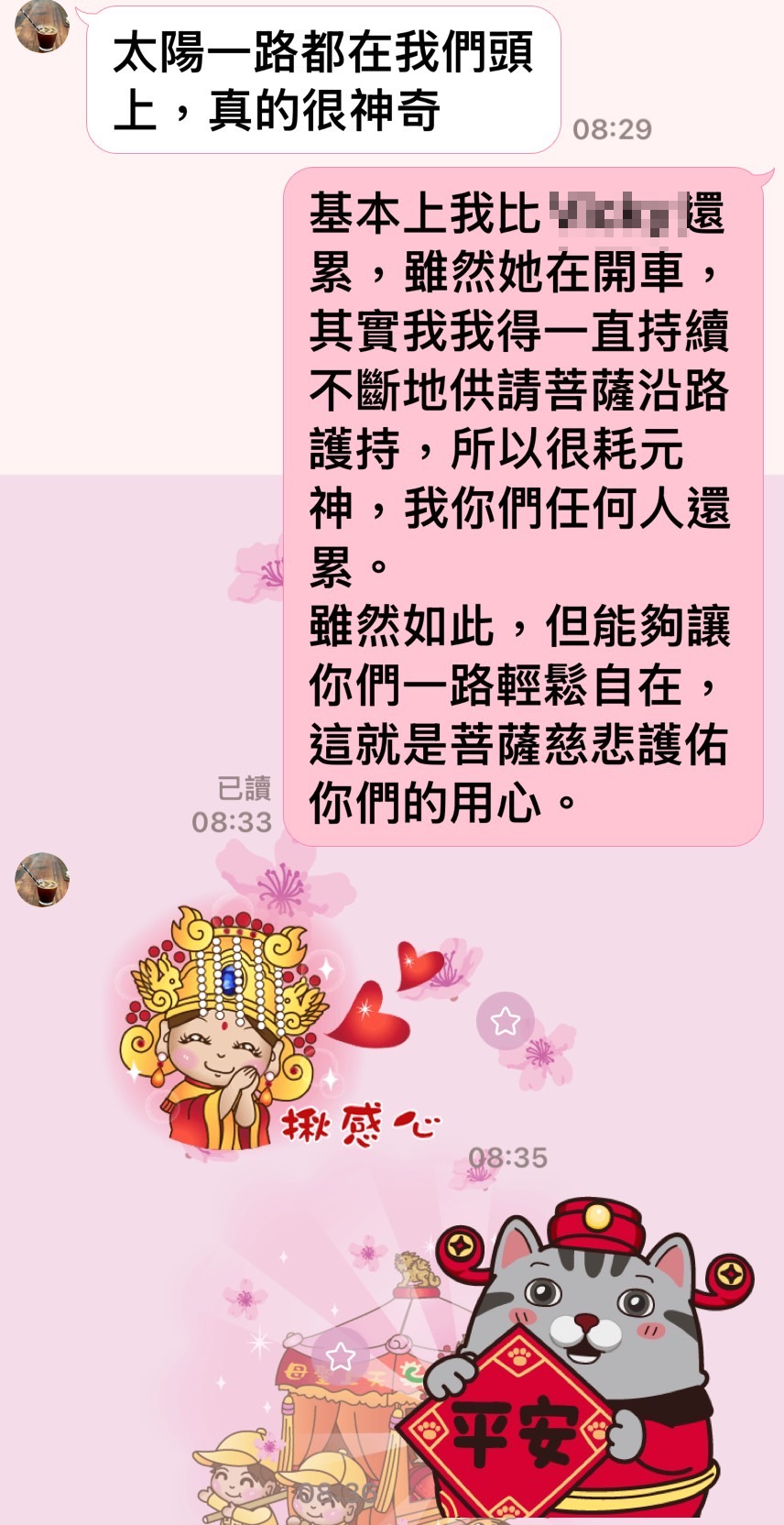The image size is (784, 1525).
Task: Tap the star icon beside the Mazu sticker
Action: pos(505,1020)
